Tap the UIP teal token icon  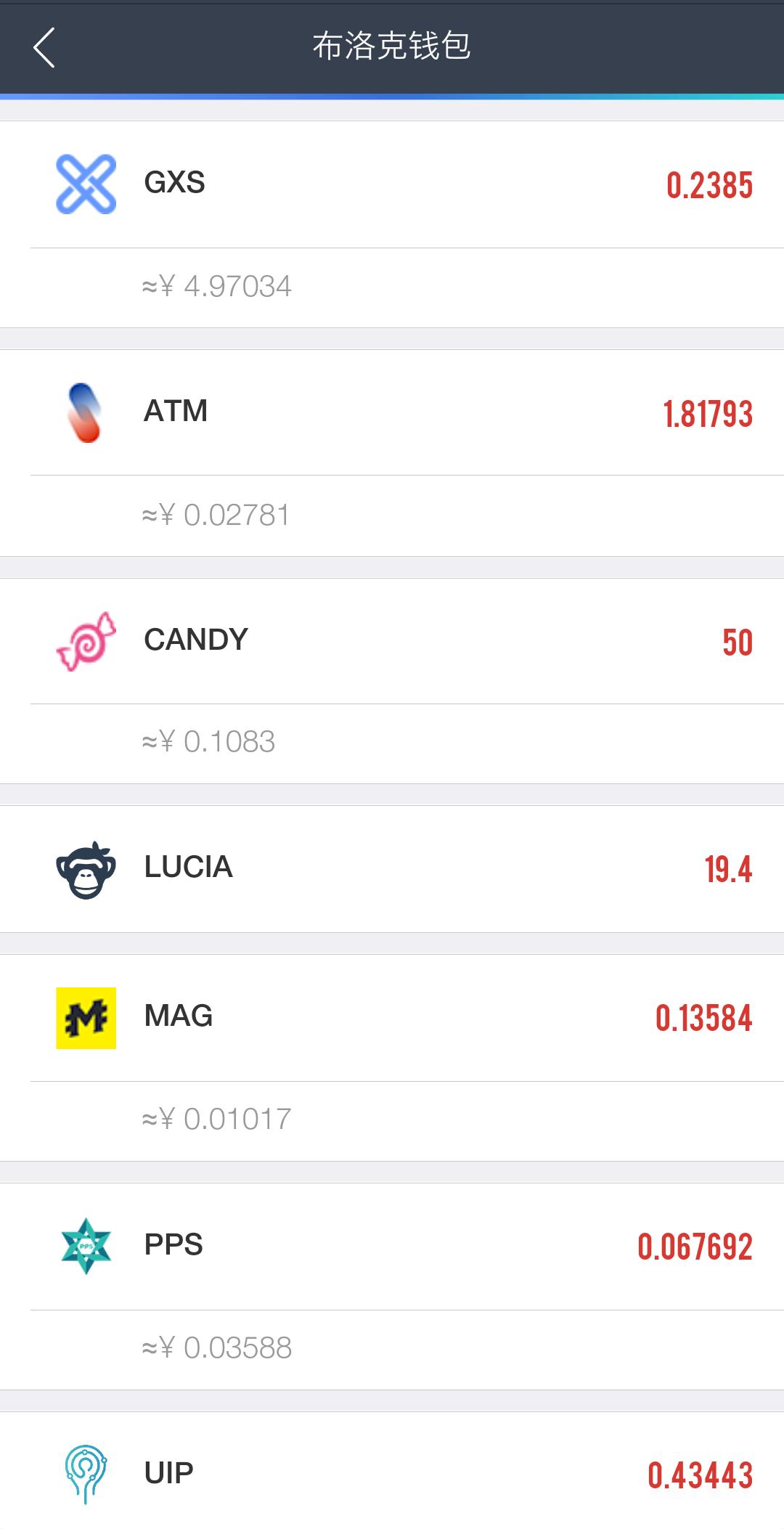coord(86,1471)
